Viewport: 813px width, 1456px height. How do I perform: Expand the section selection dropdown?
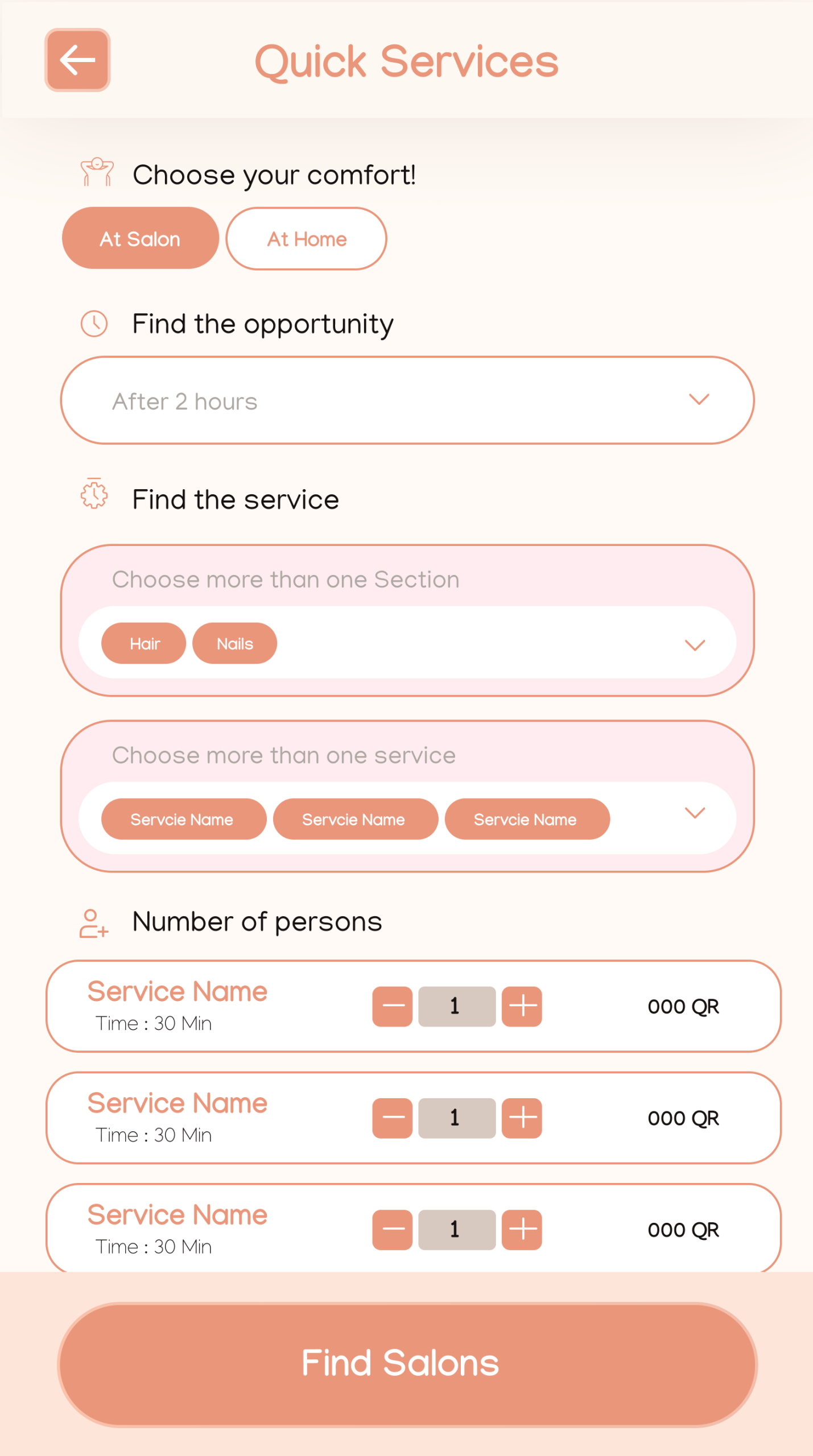(x=695, y=644)
